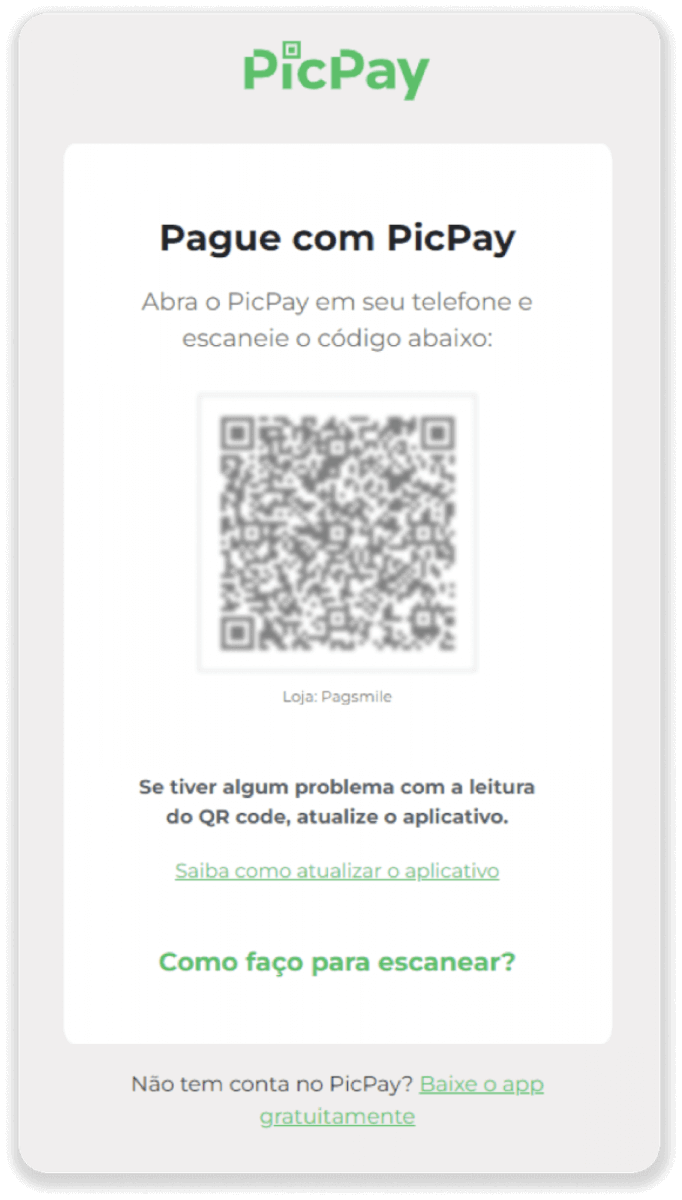Viewport: 682px width, 1200px height.
Task: Open 'Baixe o app gratuitamente' link
Action: (x=481, y=1085)
